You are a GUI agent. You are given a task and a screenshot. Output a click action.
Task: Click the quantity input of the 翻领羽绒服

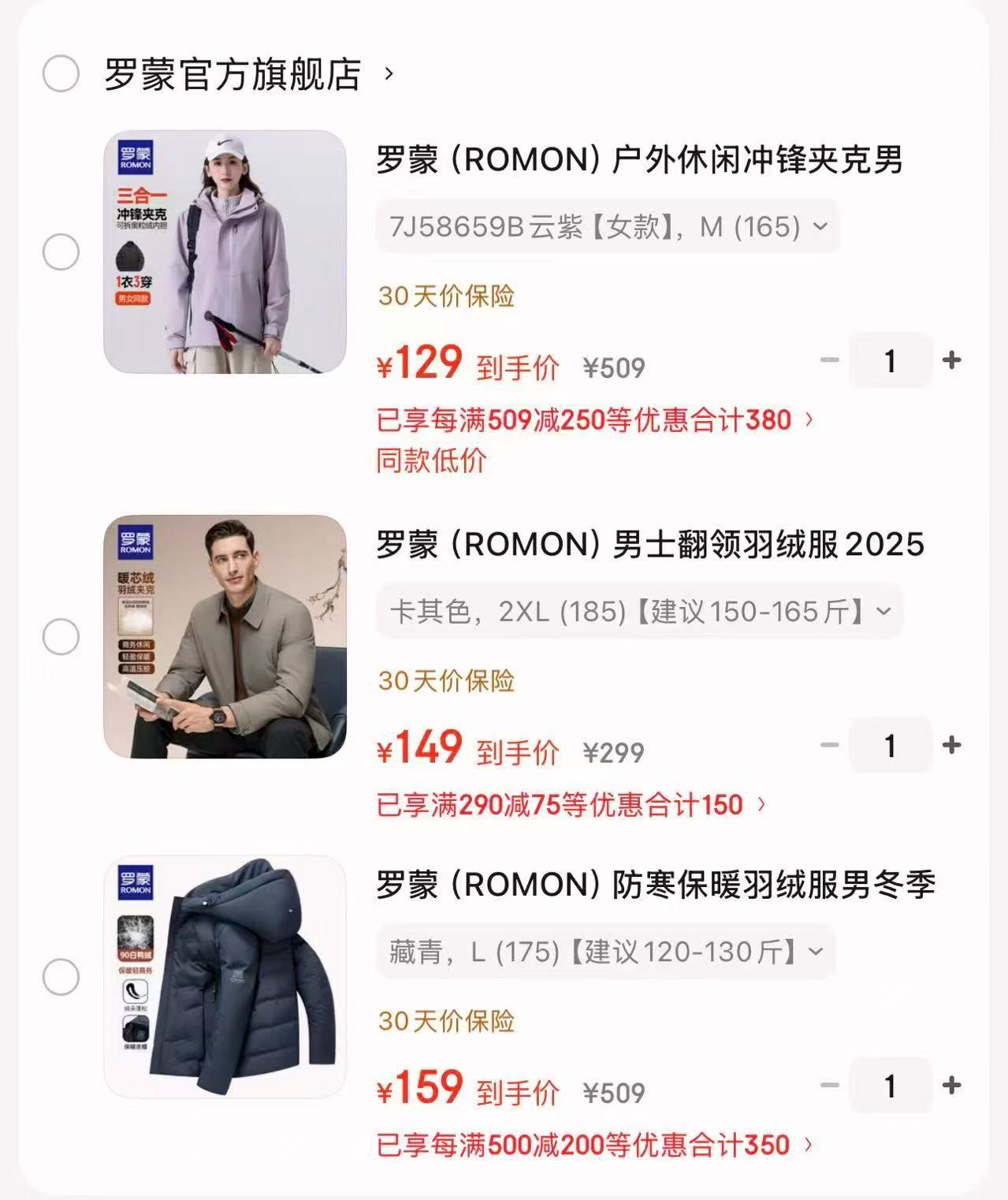pos(889,744)
